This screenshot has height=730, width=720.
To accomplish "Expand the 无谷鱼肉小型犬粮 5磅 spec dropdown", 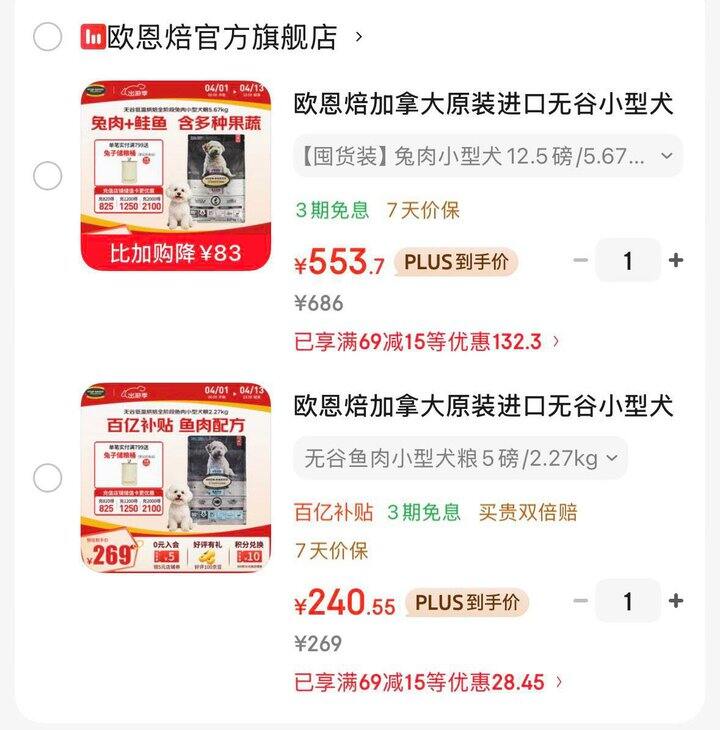I will pyautogui.click(x=461, y=459).
